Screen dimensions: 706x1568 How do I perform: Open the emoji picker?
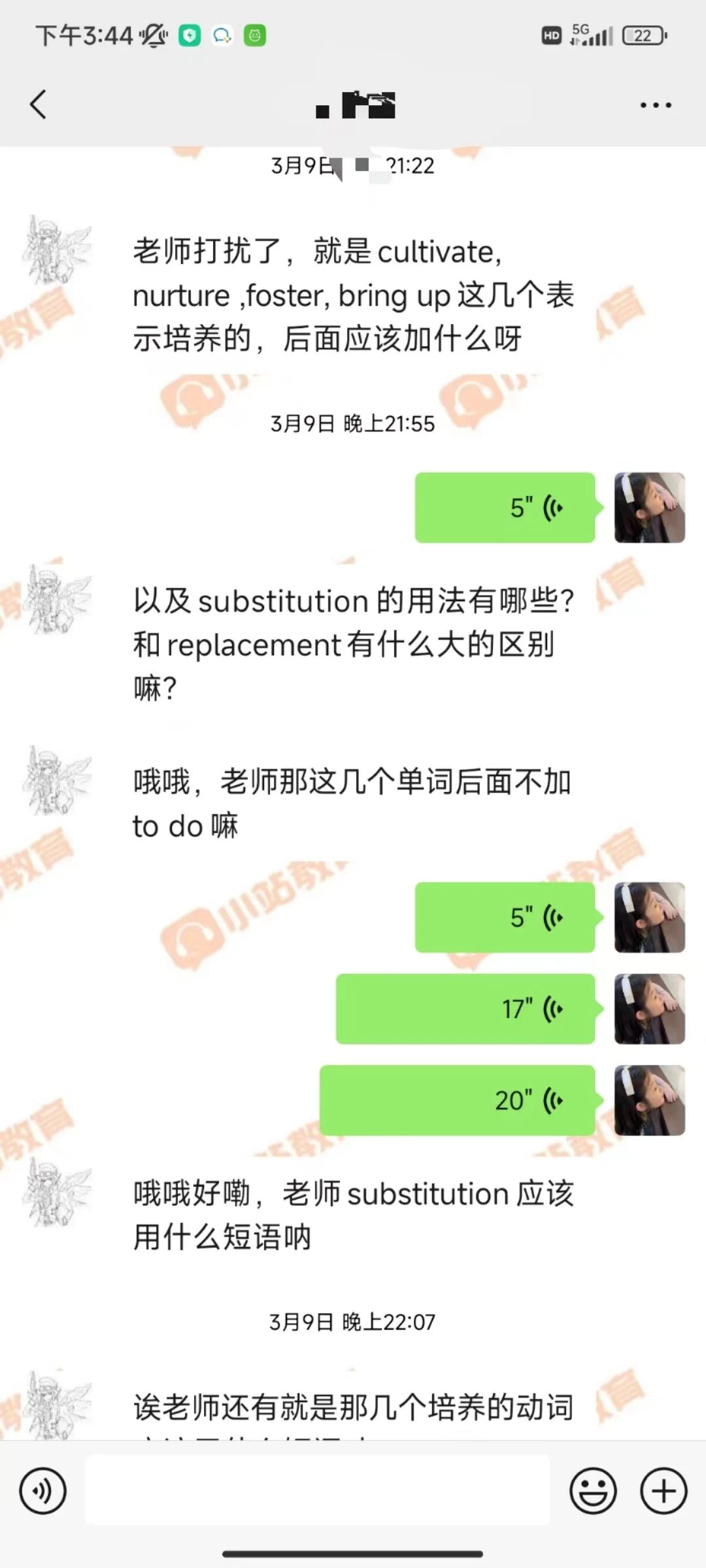[593, 1491]
